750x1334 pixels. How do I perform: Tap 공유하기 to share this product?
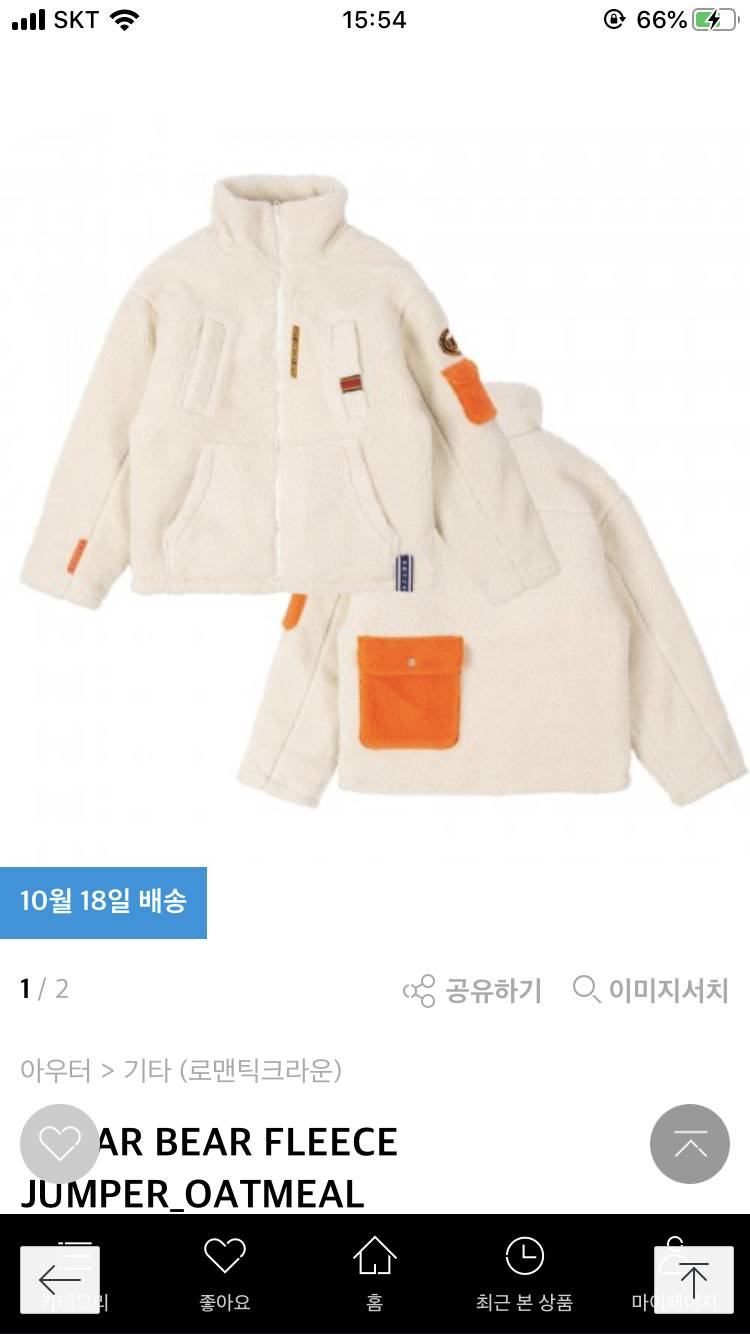472,990
